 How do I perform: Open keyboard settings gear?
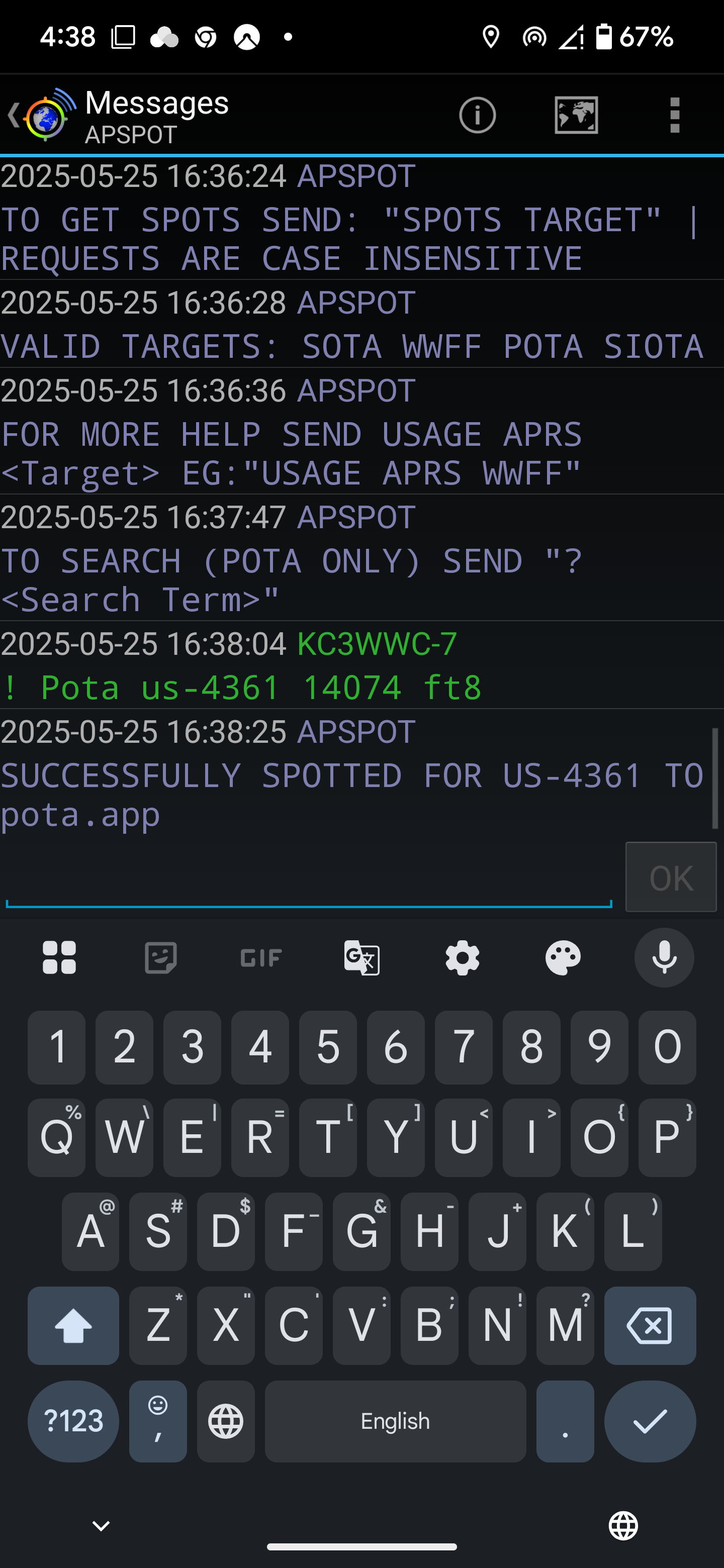[x=462, y=958]
